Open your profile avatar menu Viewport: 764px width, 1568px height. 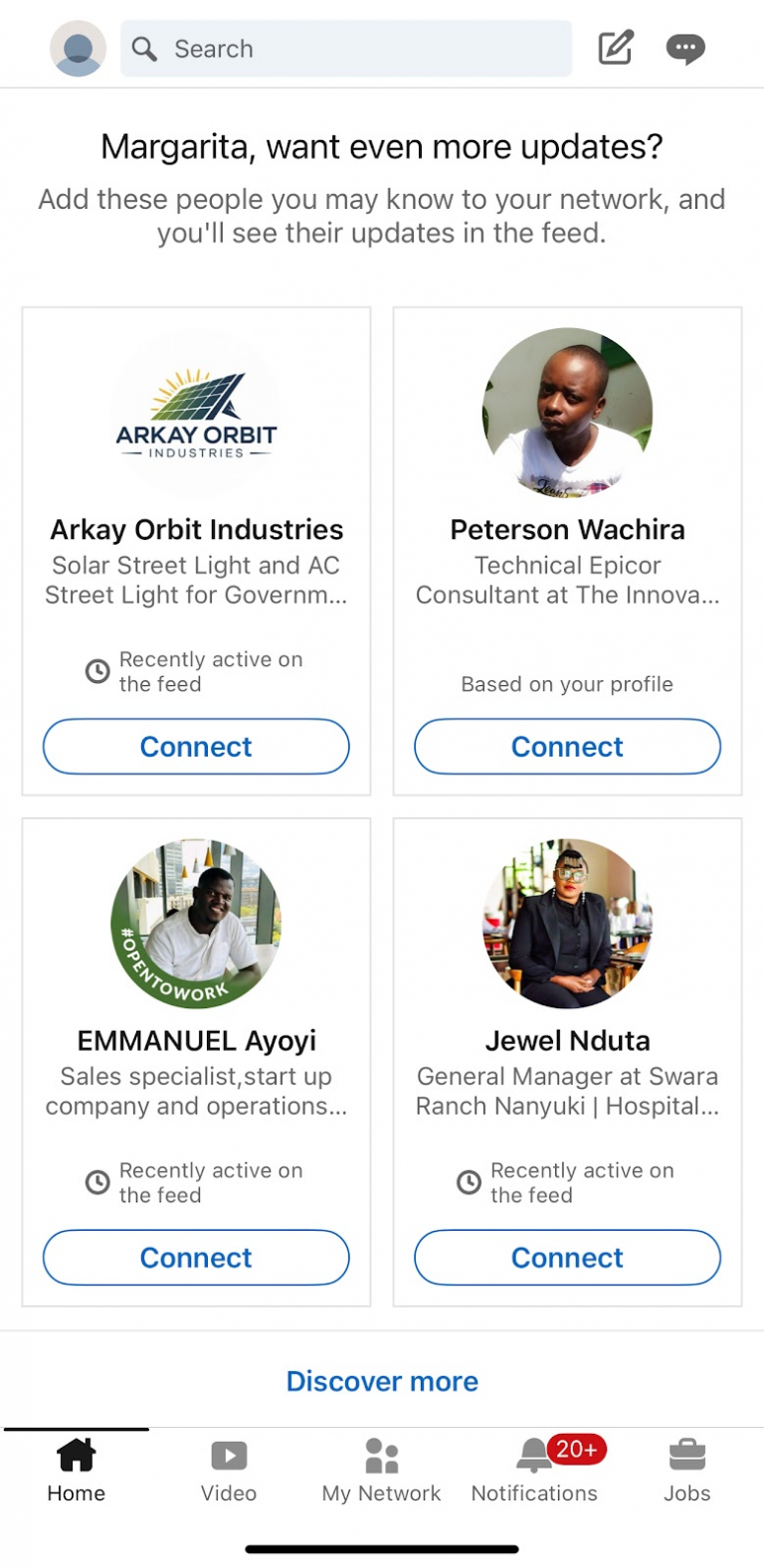[78, 49]
